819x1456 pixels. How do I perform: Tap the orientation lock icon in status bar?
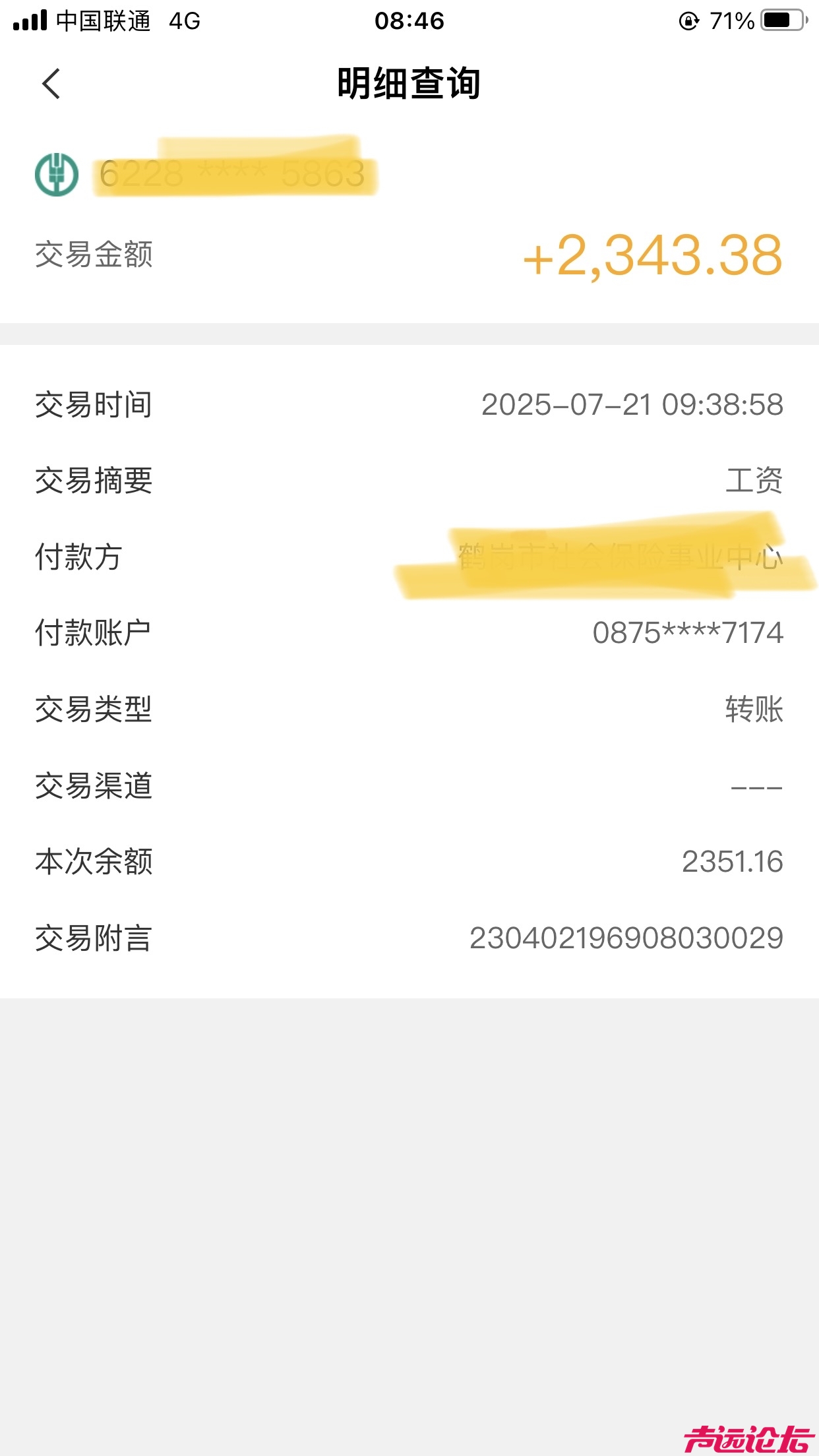pos(688,20)
